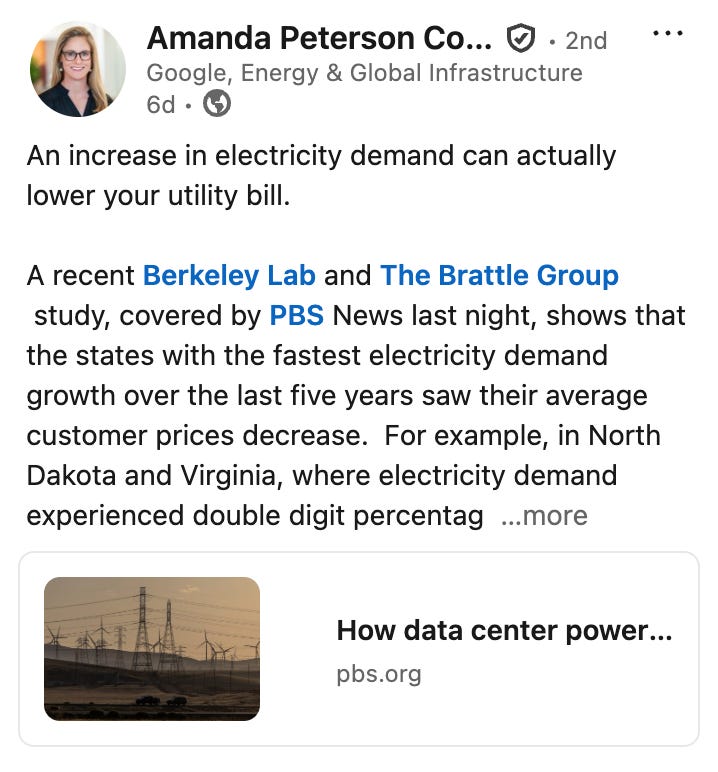Screen dimensions: 718x772
Task: Visit The Brattle Group page link
Action: 499,275
